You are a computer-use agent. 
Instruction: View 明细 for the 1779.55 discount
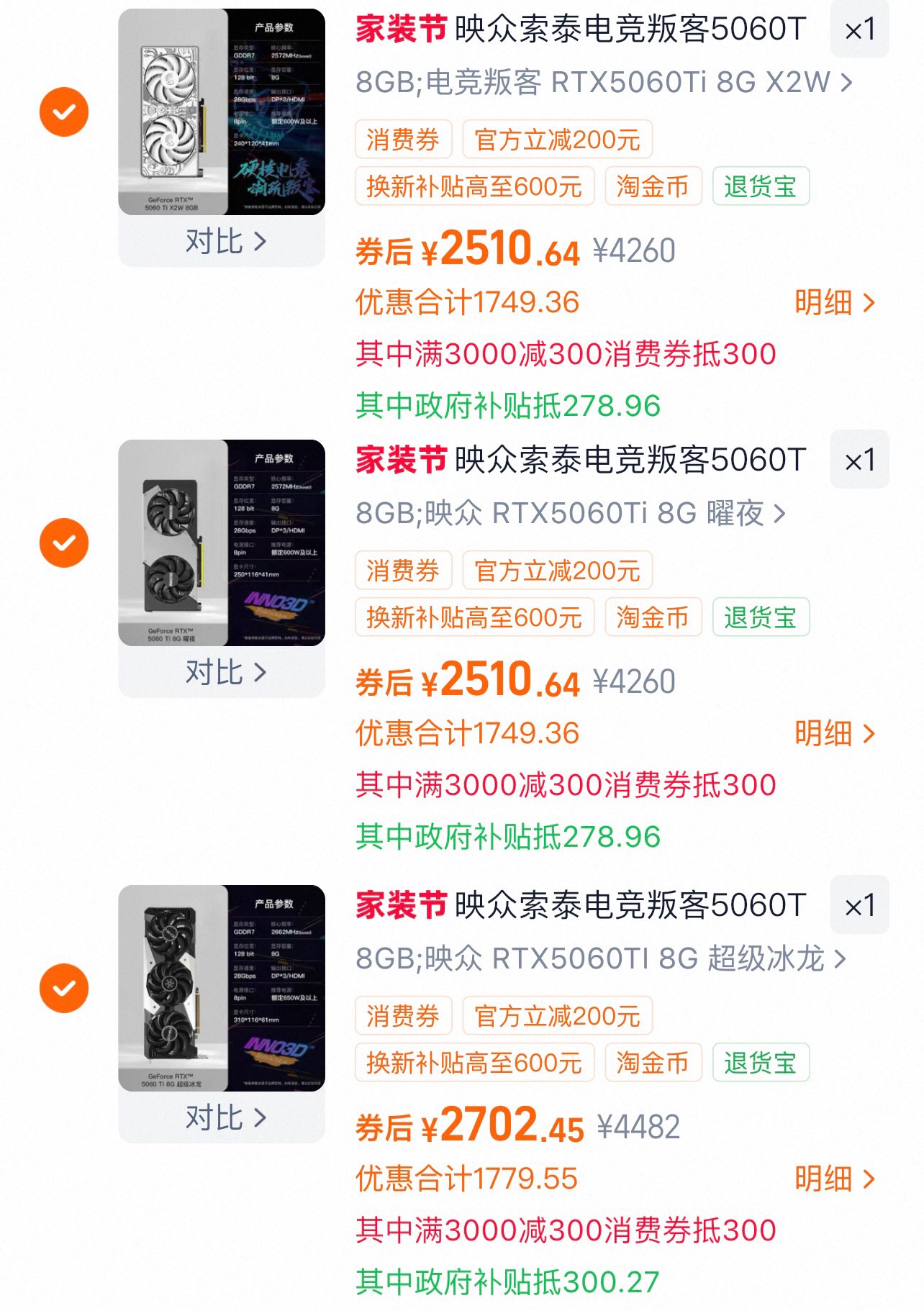(834, 1179)
